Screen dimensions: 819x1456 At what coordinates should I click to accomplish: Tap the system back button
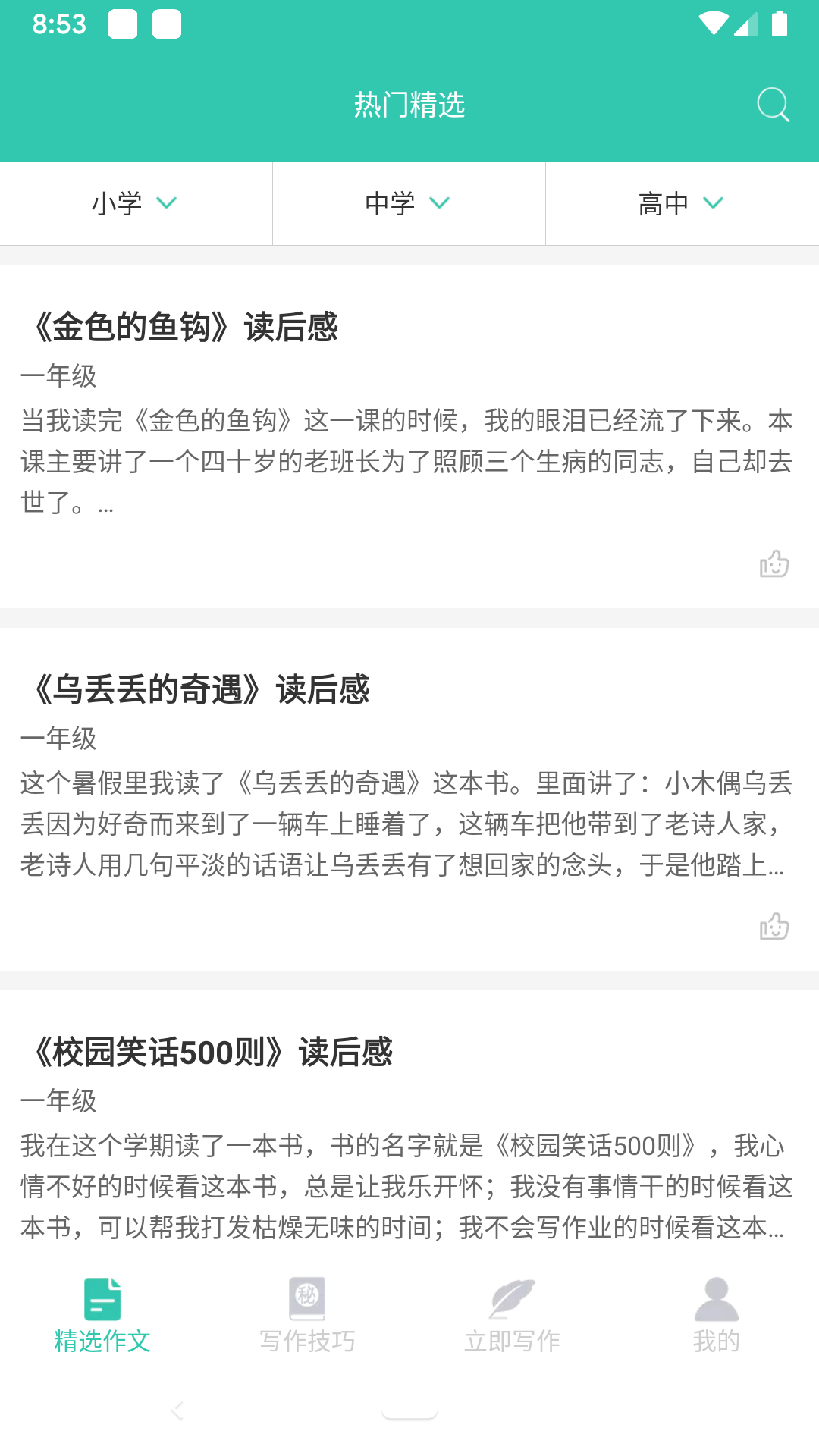point(178,1410)
